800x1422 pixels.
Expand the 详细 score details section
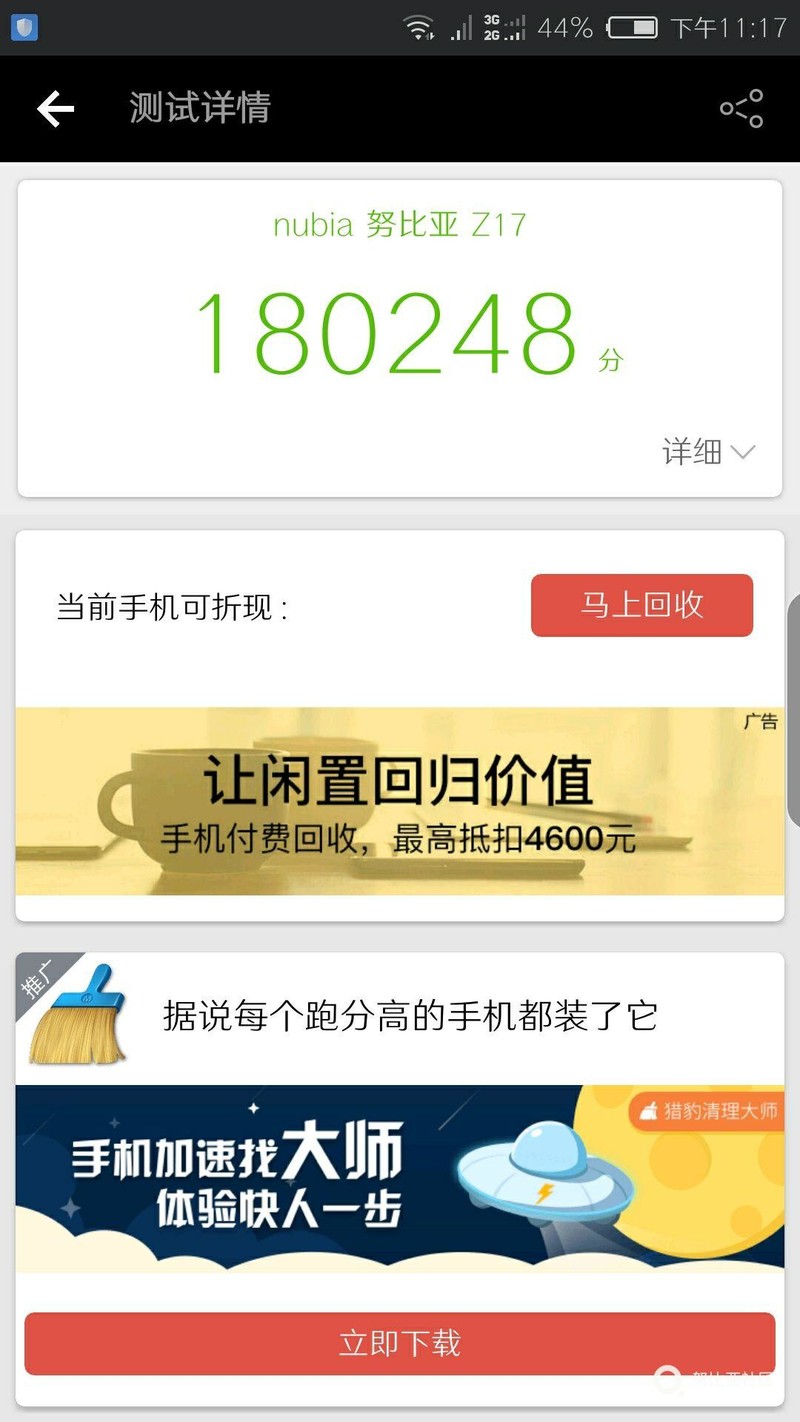point(693,453)
